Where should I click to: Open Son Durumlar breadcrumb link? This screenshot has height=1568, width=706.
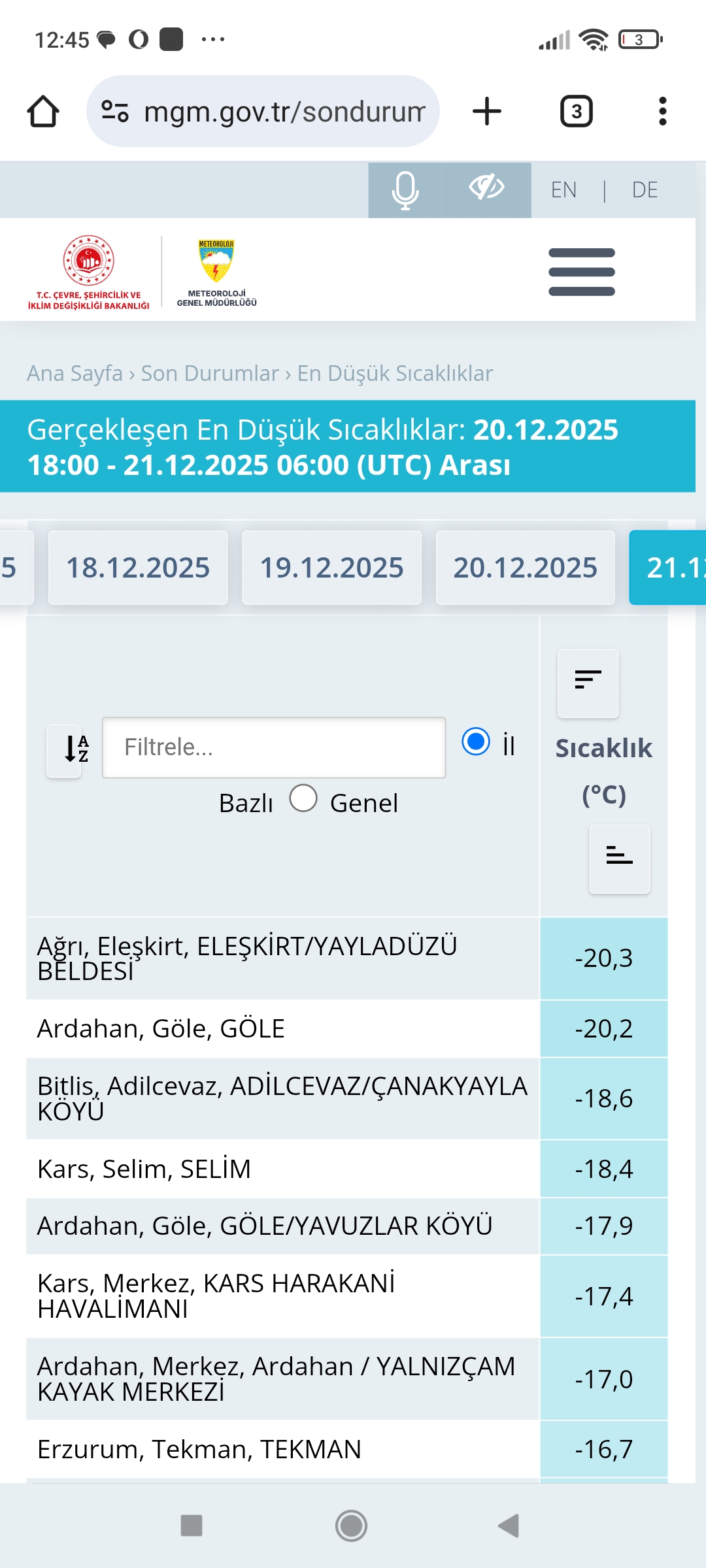[x=210, y=373]
